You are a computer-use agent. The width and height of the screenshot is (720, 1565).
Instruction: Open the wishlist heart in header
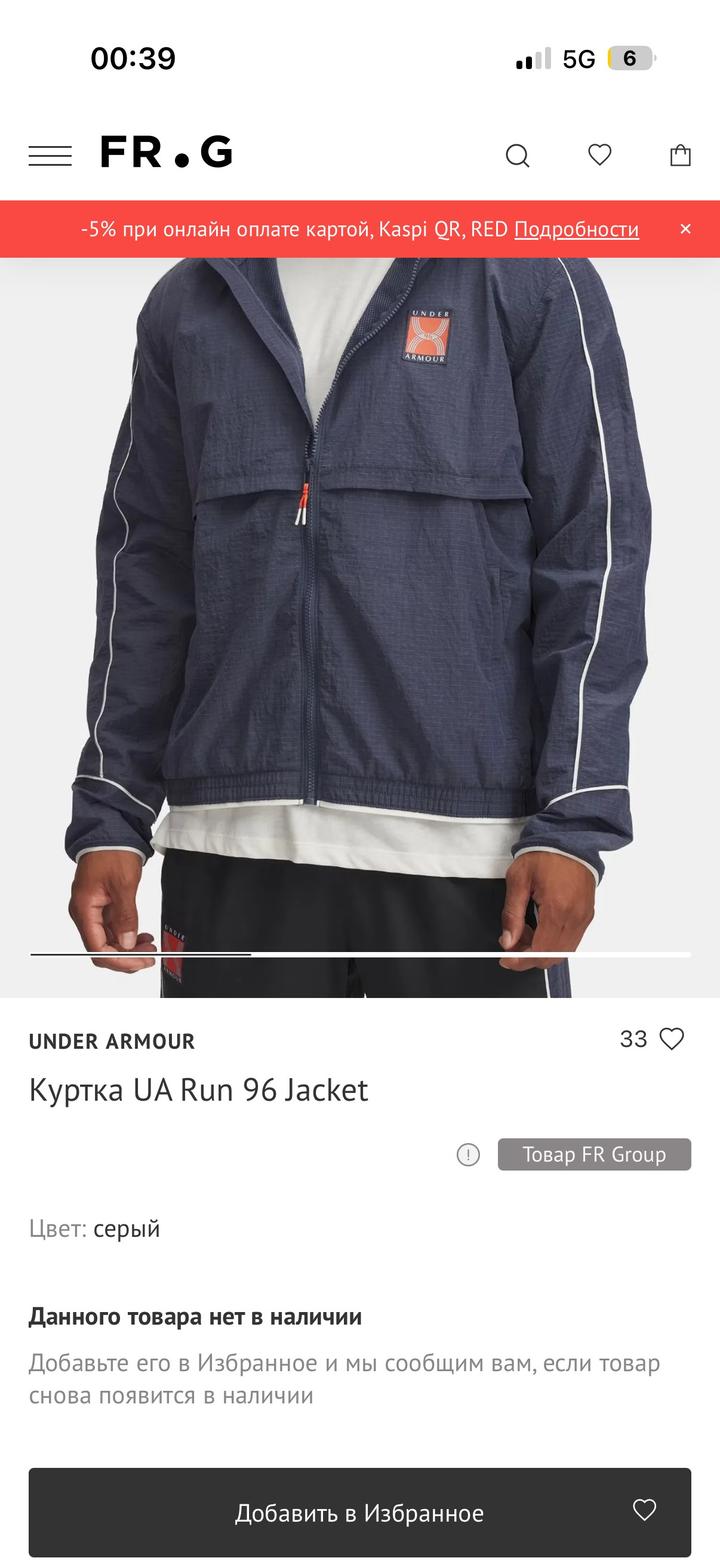coord(599,154)
